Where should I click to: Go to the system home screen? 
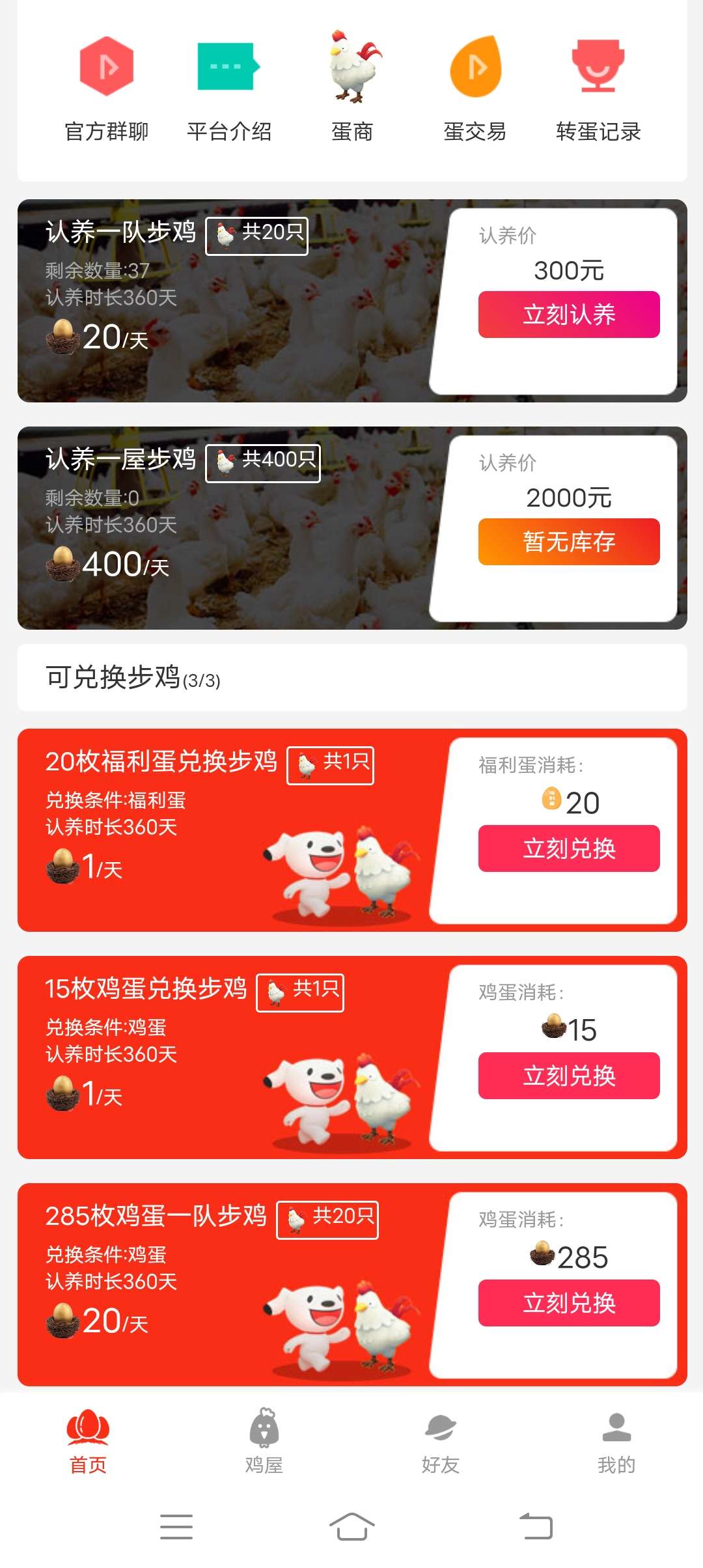point(351,1526)
